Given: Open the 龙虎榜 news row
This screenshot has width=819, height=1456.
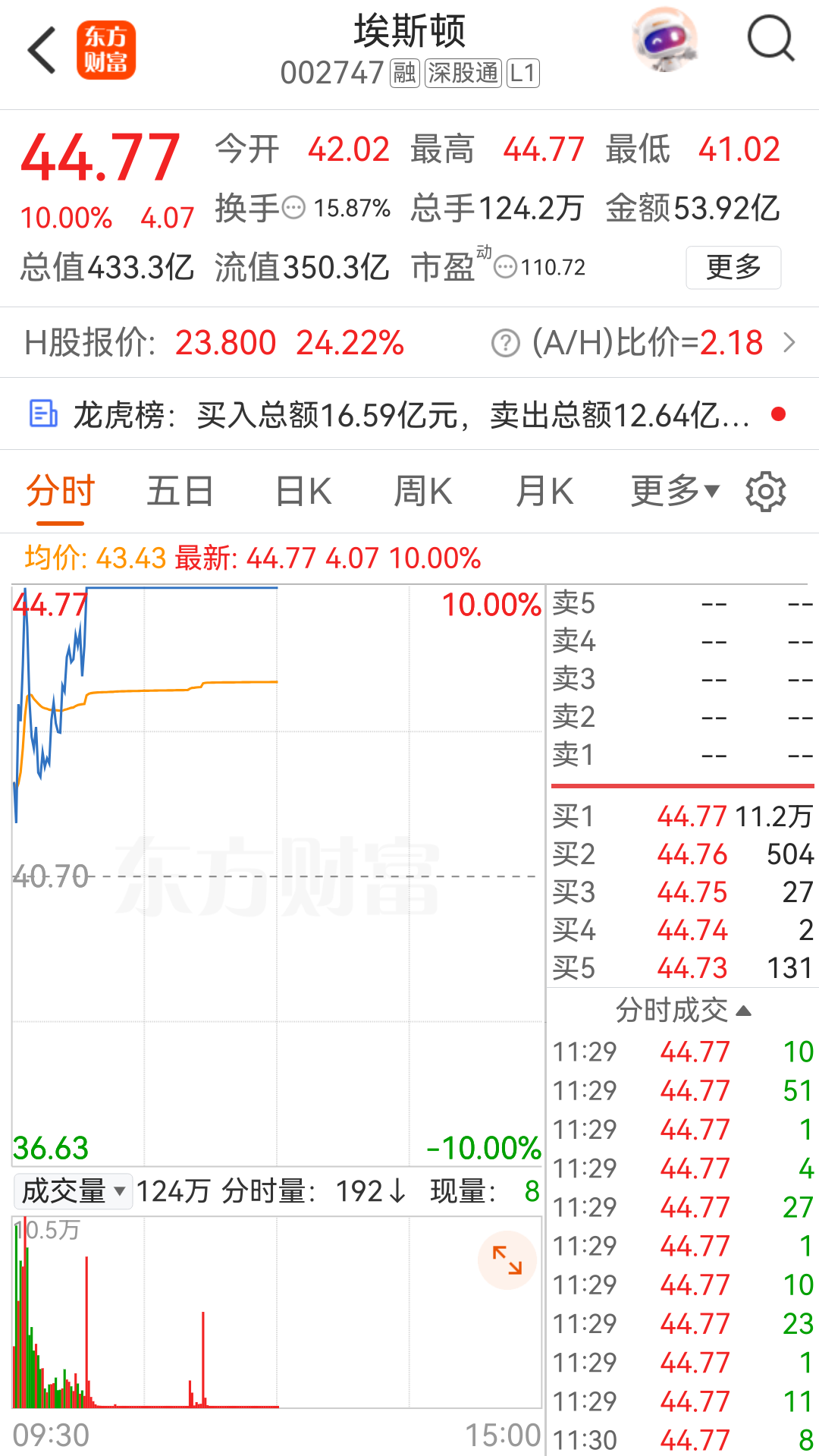Looking at the screenshot, I should coord(409,414).
